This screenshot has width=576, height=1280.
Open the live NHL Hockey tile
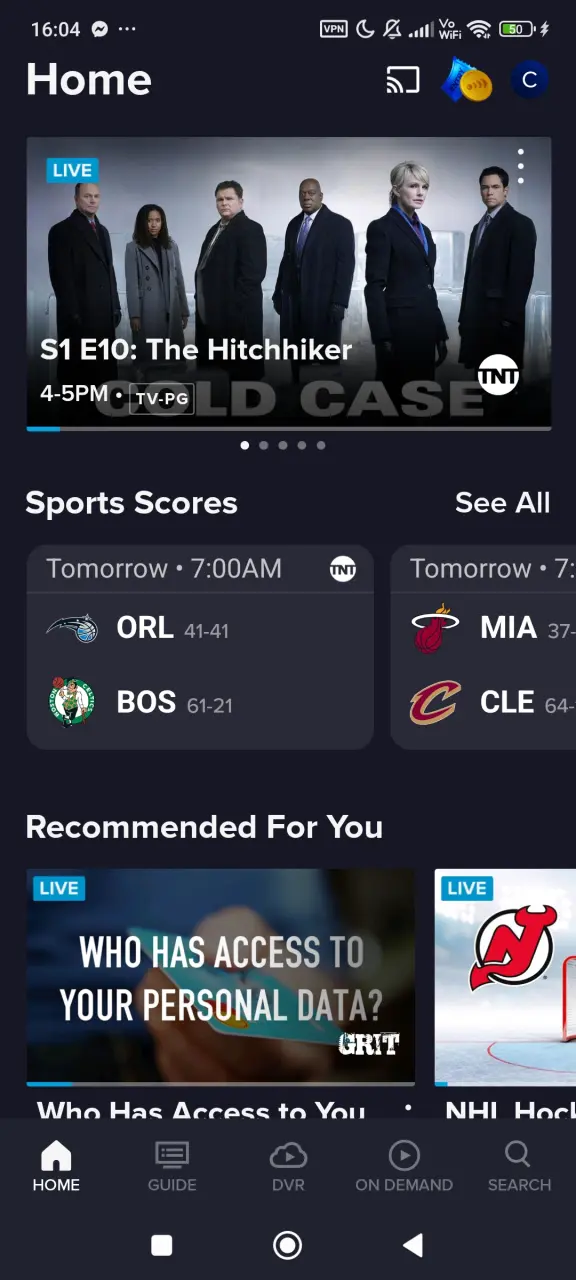pos(505,977)
